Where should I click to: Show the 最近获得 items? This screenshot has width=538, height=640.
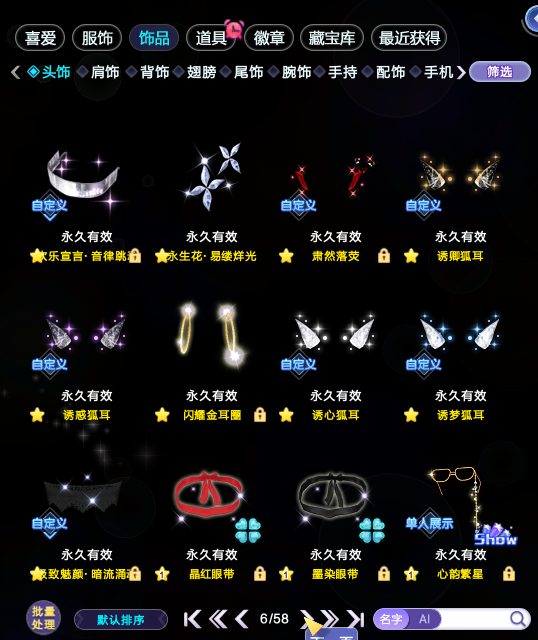409,38
